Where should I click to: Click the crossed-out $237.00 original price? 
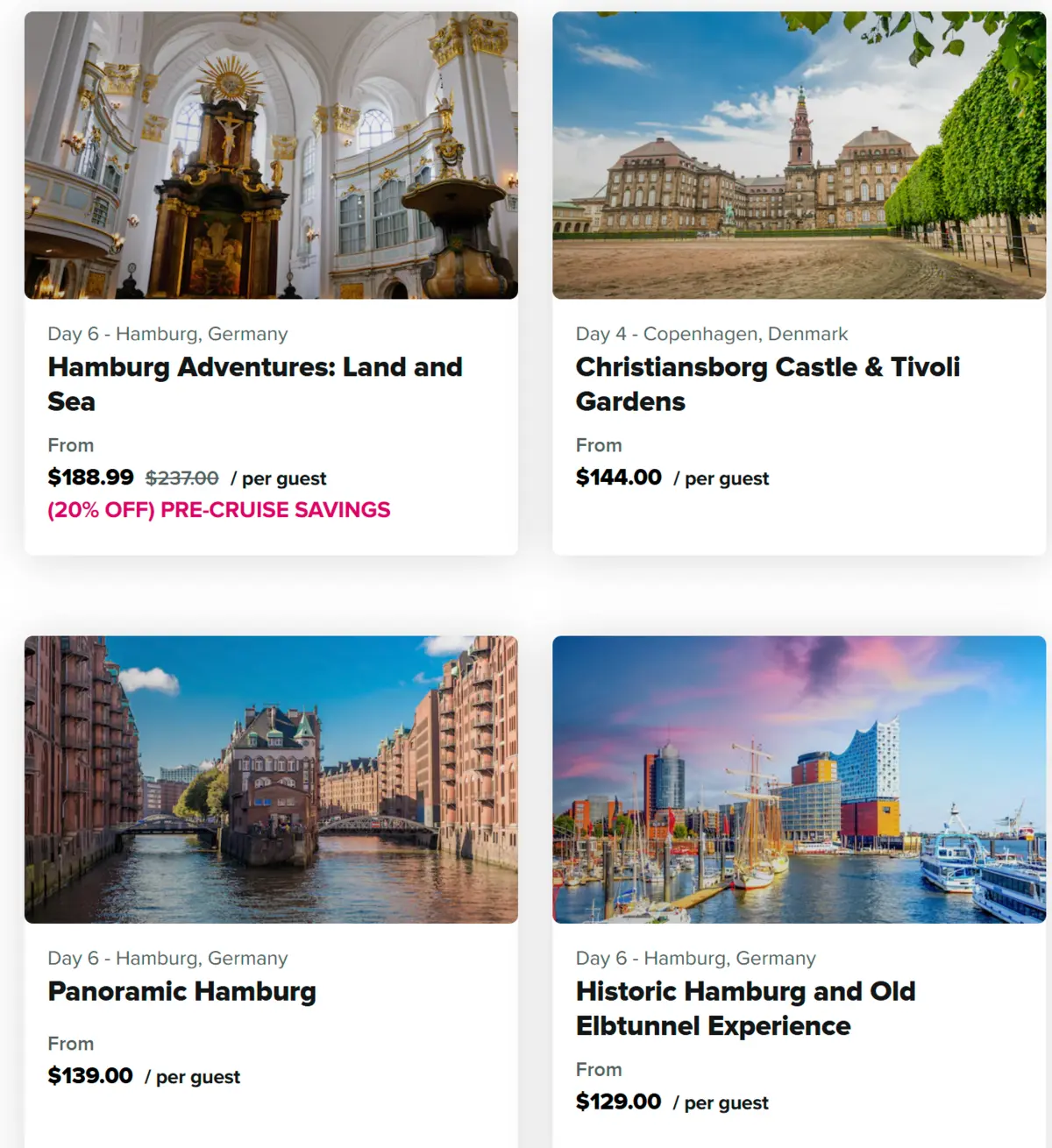click(181, 478)
